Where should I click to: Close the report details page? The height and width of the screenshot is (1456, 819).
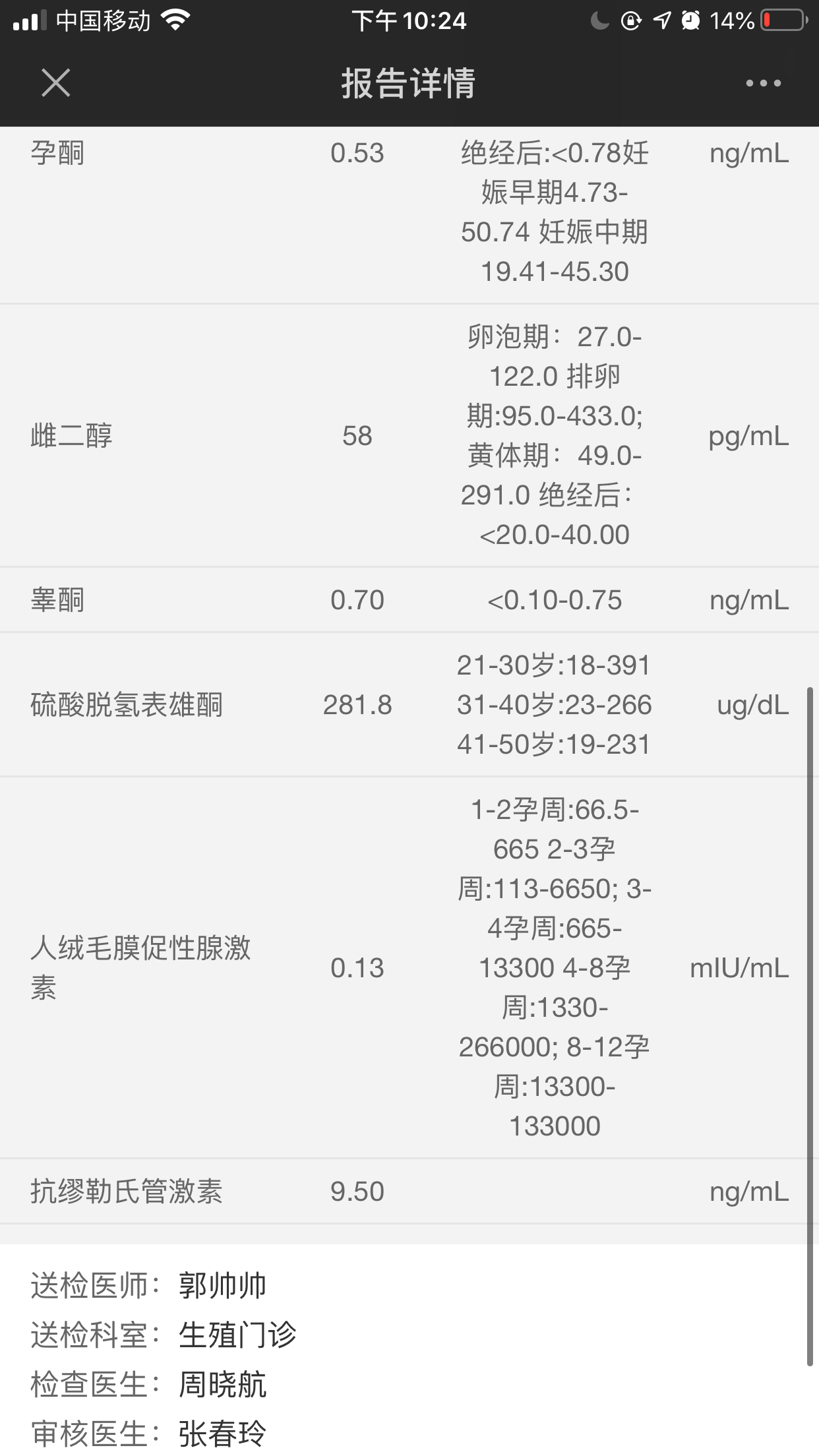[x=56, y=83]
